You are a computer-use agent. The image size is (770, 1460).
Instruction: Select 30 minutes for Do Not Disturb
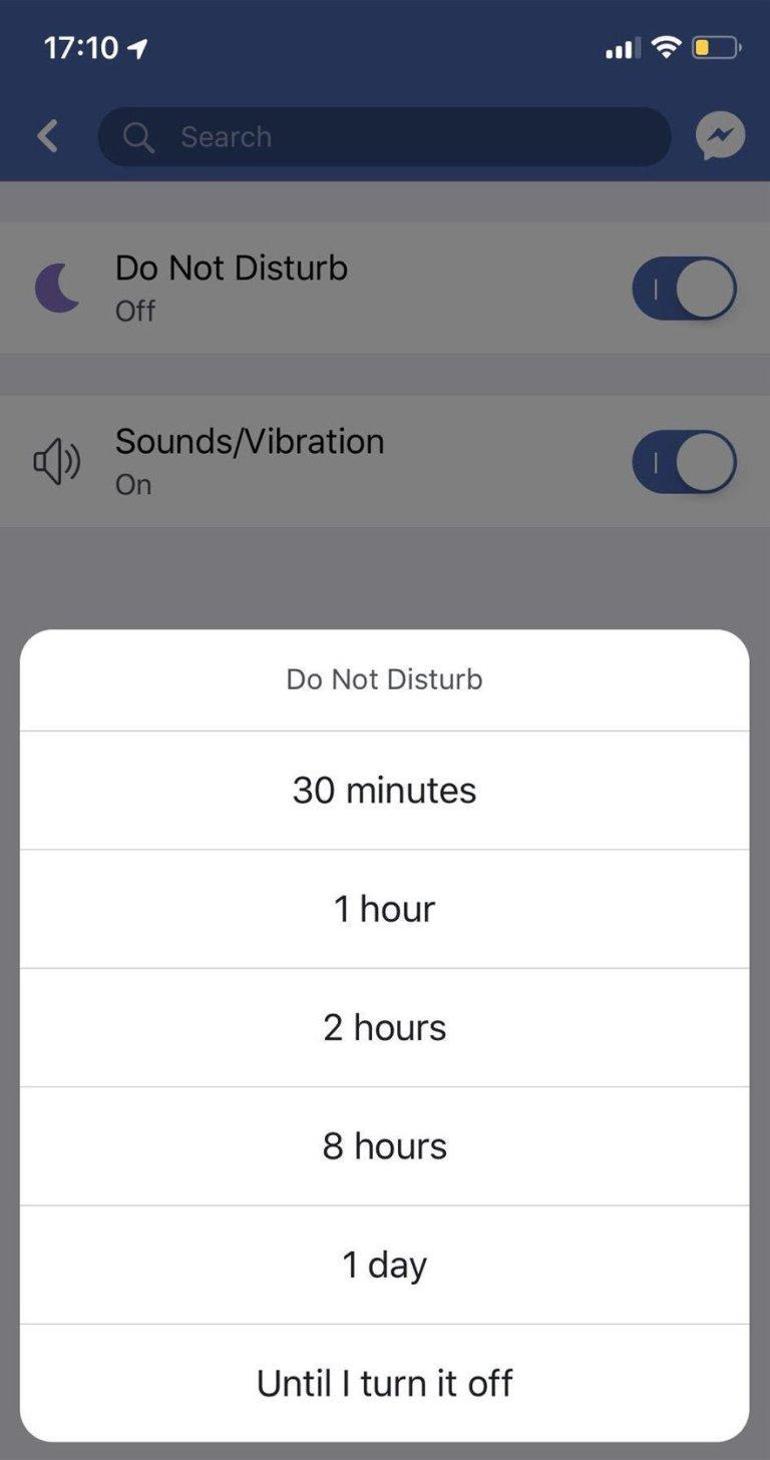tap(384, 790)
